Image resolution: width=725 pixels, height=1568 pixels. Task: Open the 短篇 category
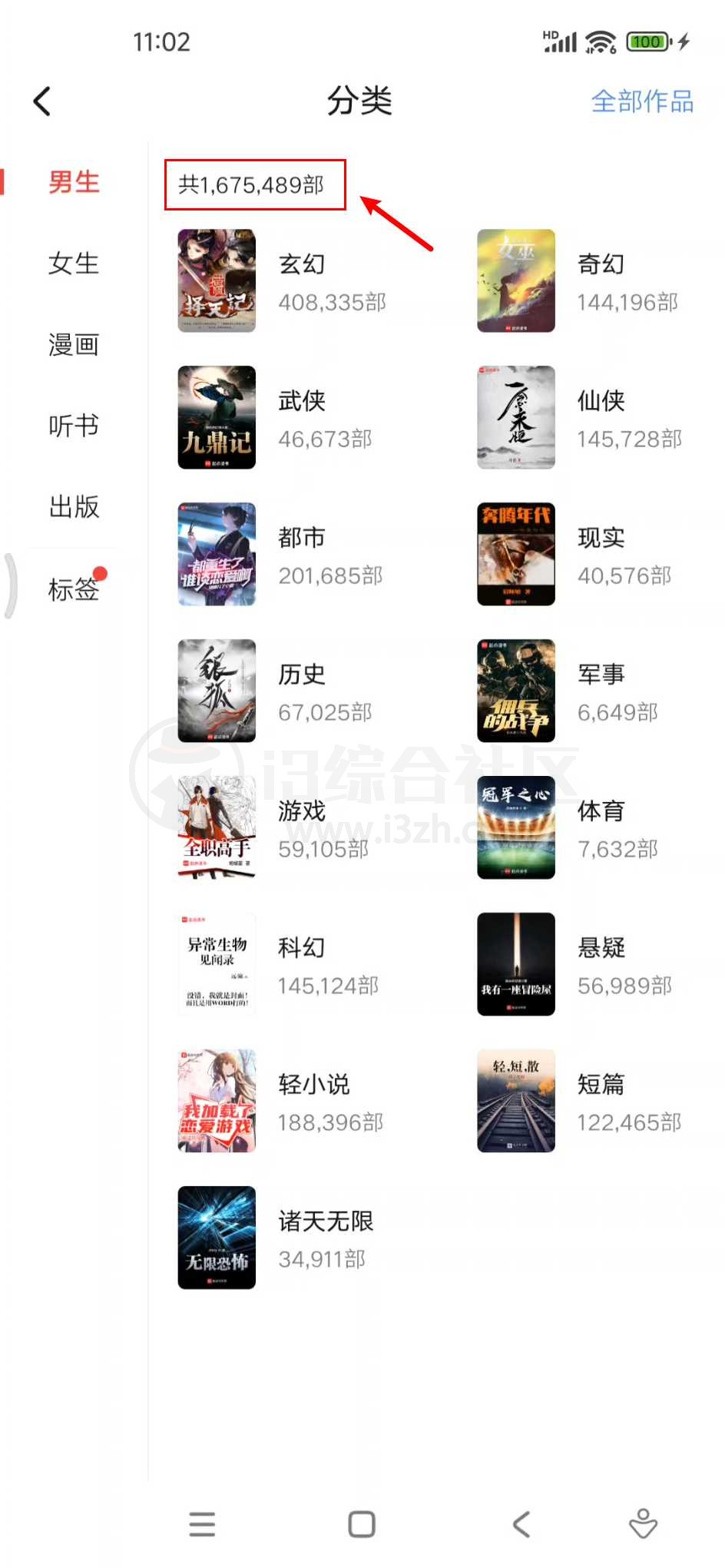click(x=602, y=1085)
